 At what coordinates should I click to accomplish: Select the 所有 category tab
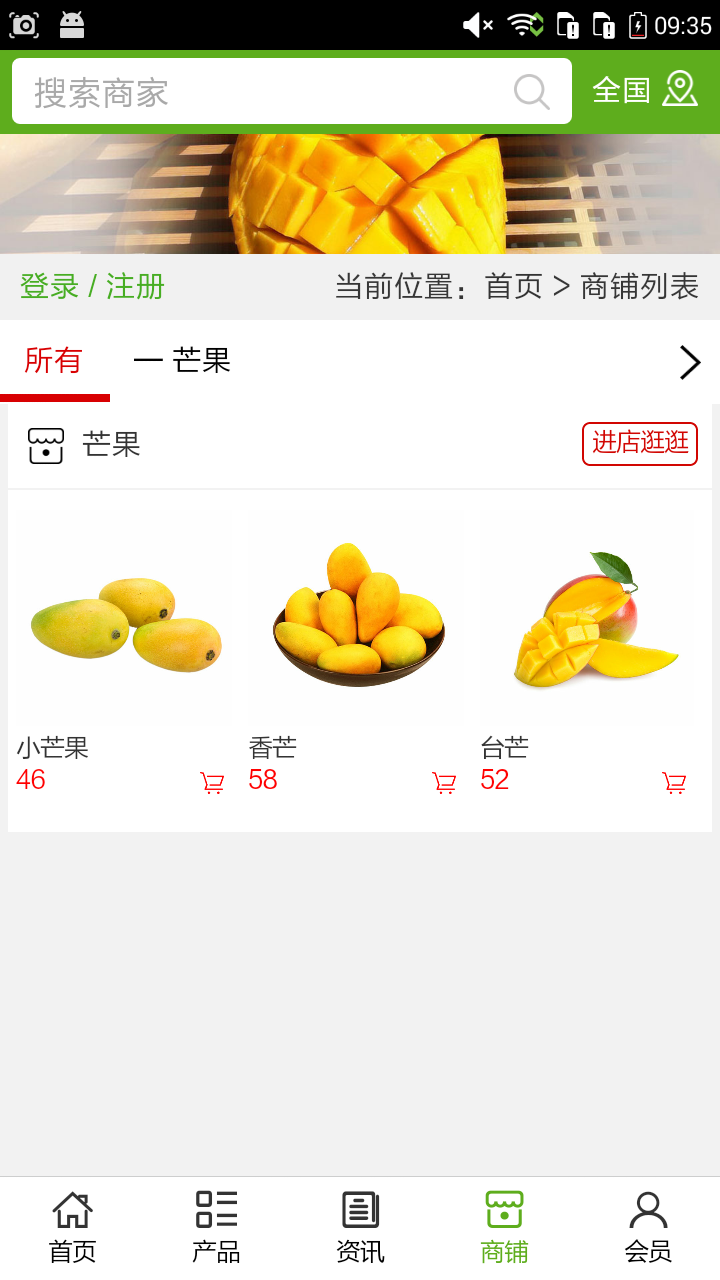tap(54, 361)
